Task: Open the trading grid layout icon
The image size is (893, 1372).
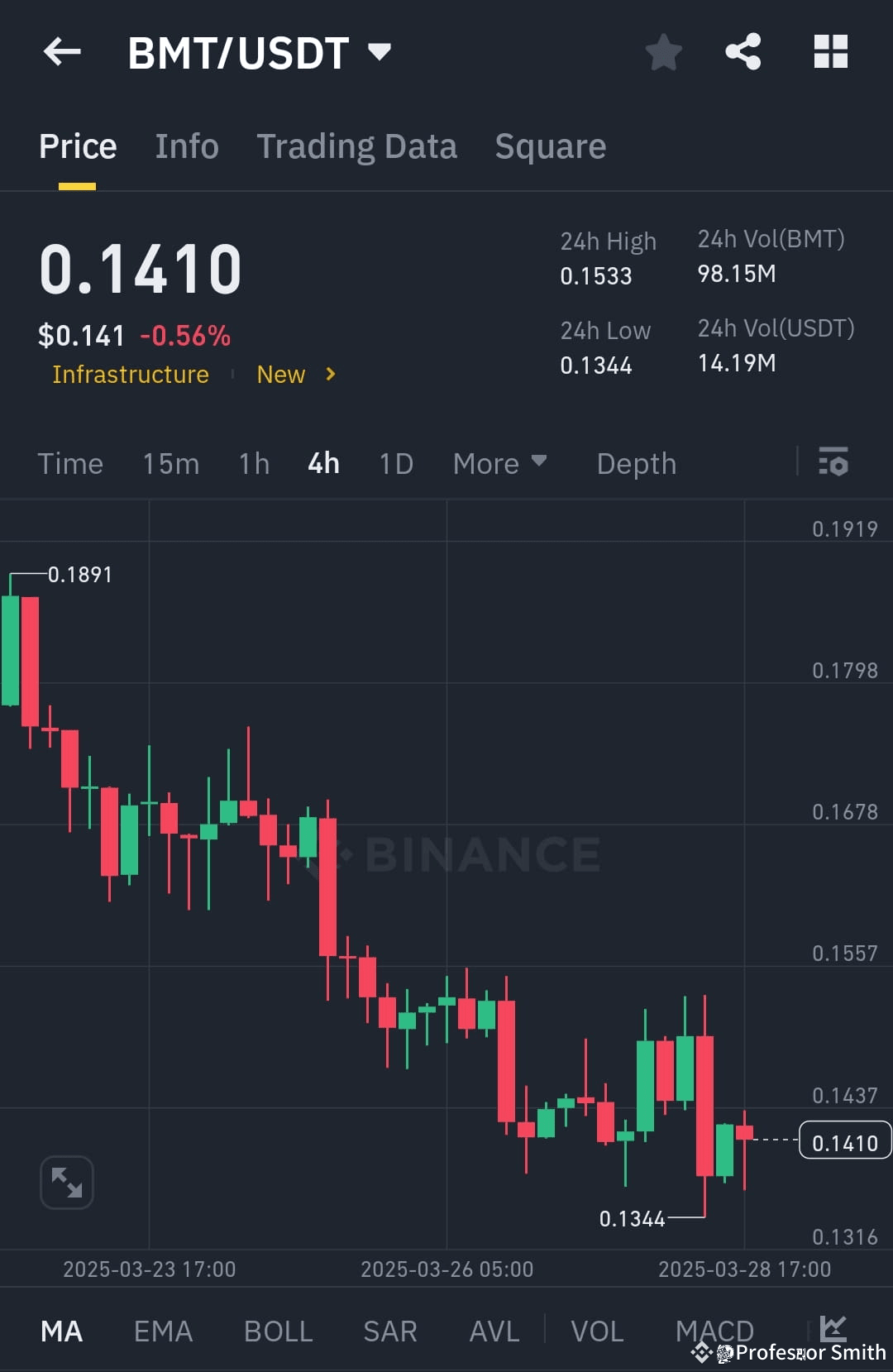Action: (x=830, y=51)
